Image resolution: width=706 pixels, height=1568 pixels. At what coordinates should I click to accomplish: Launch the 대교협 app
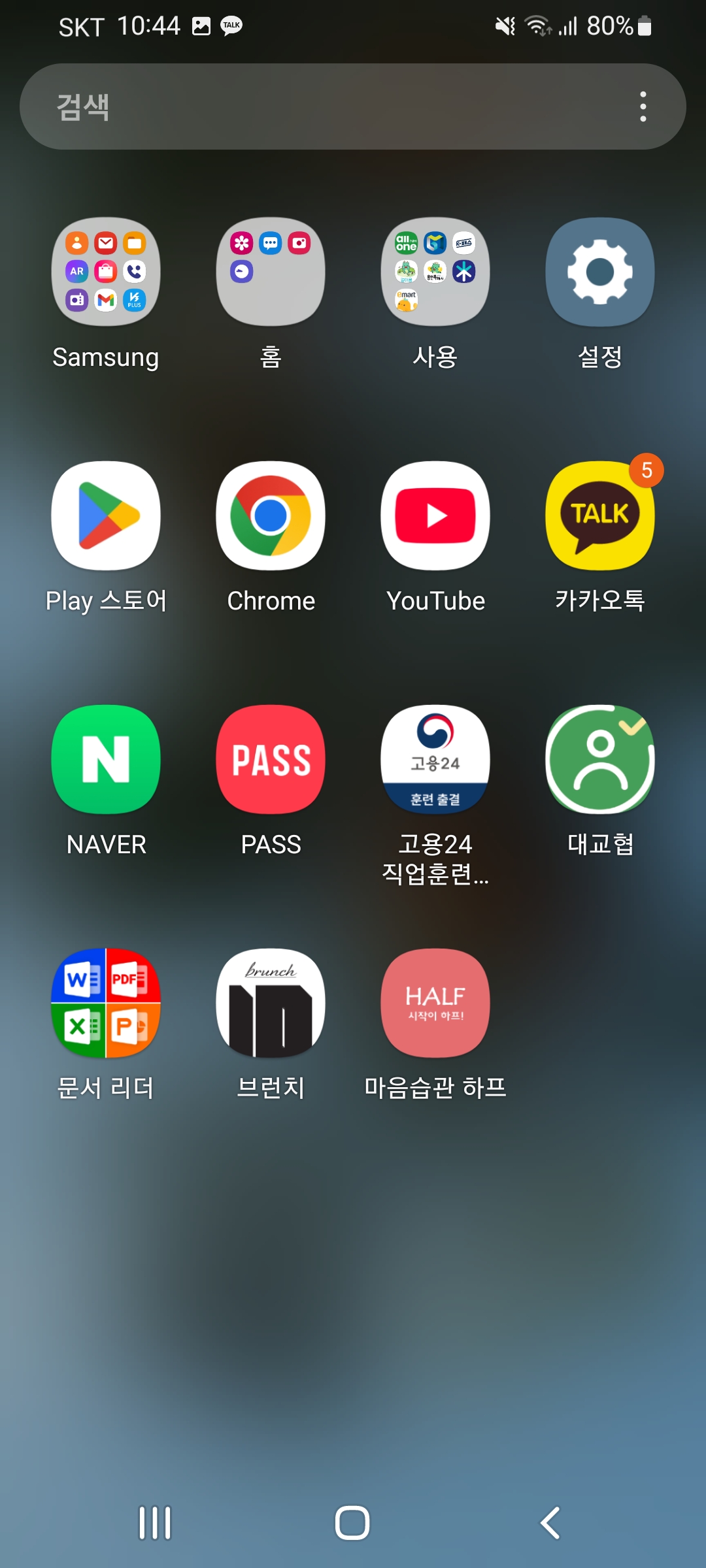(x=600, y=759)
